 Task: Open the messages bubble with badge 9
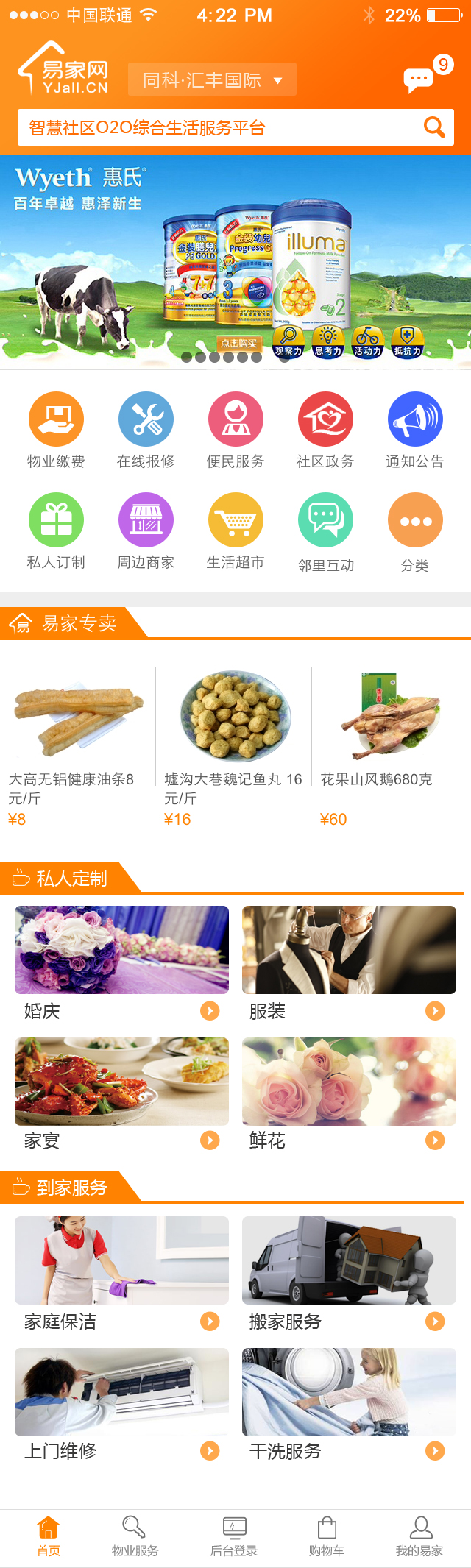419,79
